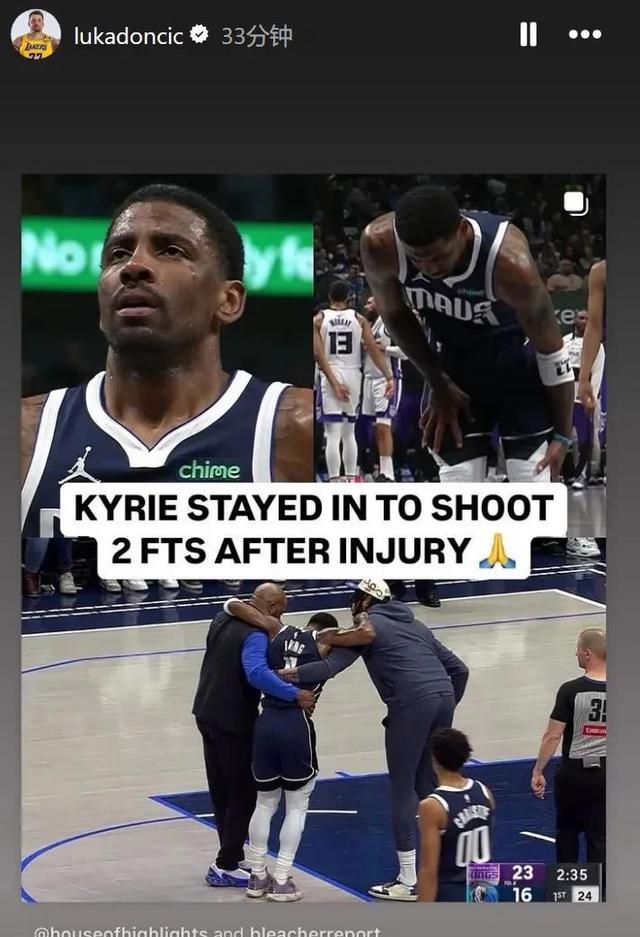Screen dimensions: 640x937
Task: Open lukadoncic's profile picture
Action: click(35, 35)
